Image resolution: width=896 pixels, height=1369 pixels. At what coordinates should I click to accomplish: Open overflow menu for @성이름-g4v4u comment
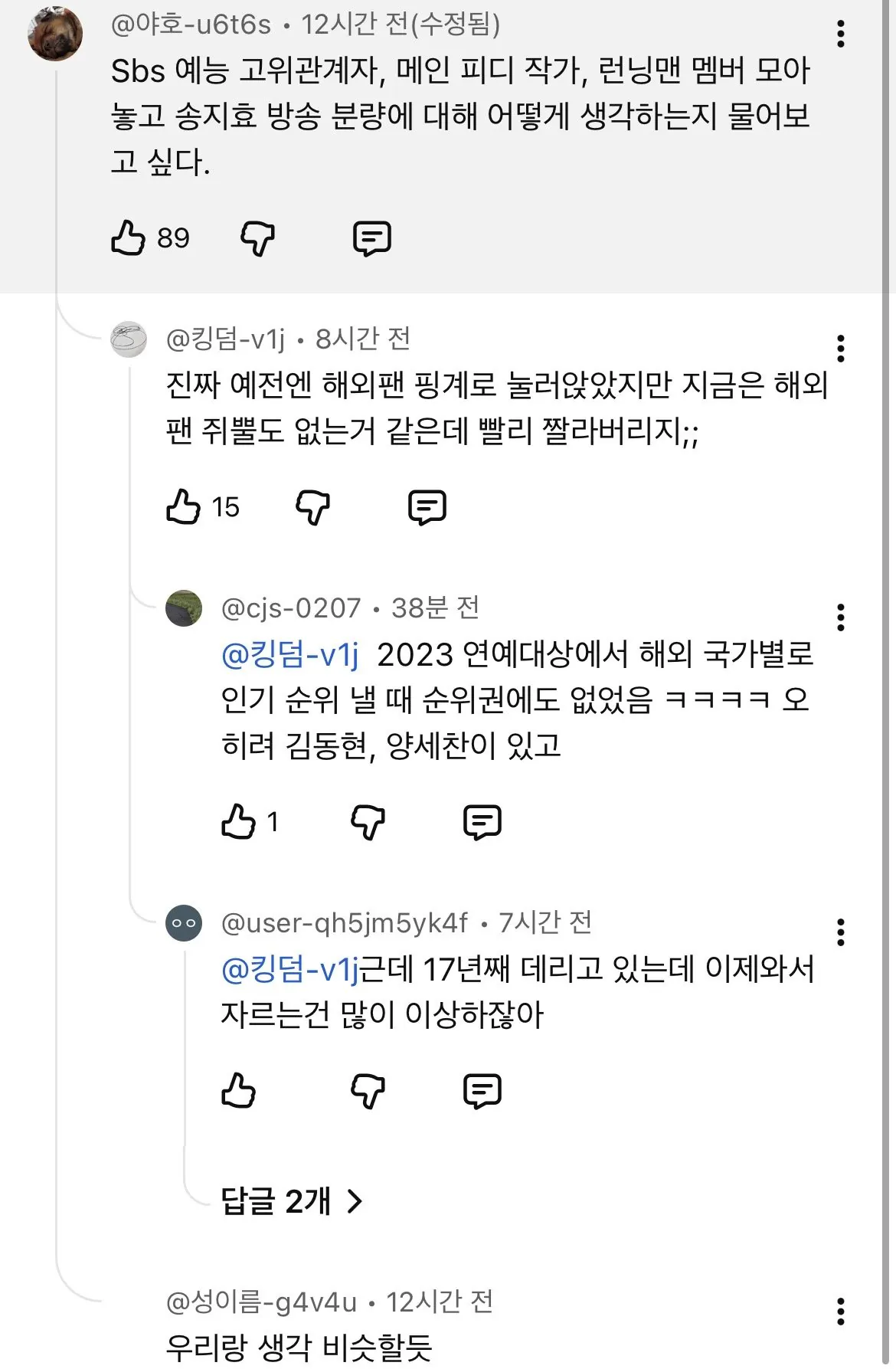pyautogui.click(x=841, y=1312)
